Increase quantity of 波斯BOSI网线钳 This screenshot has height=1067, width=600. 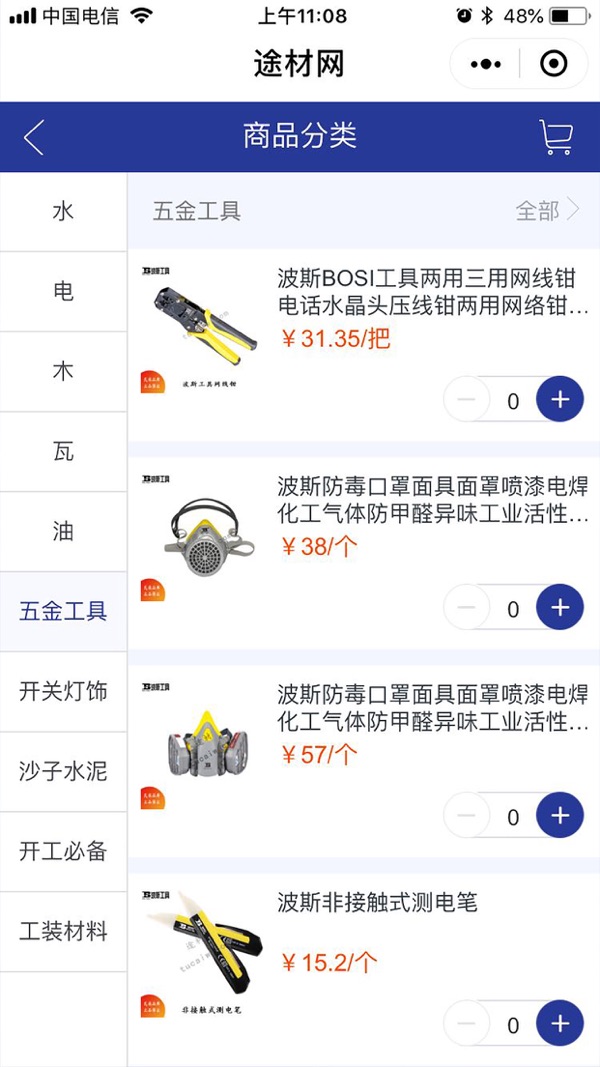[560, 400]
